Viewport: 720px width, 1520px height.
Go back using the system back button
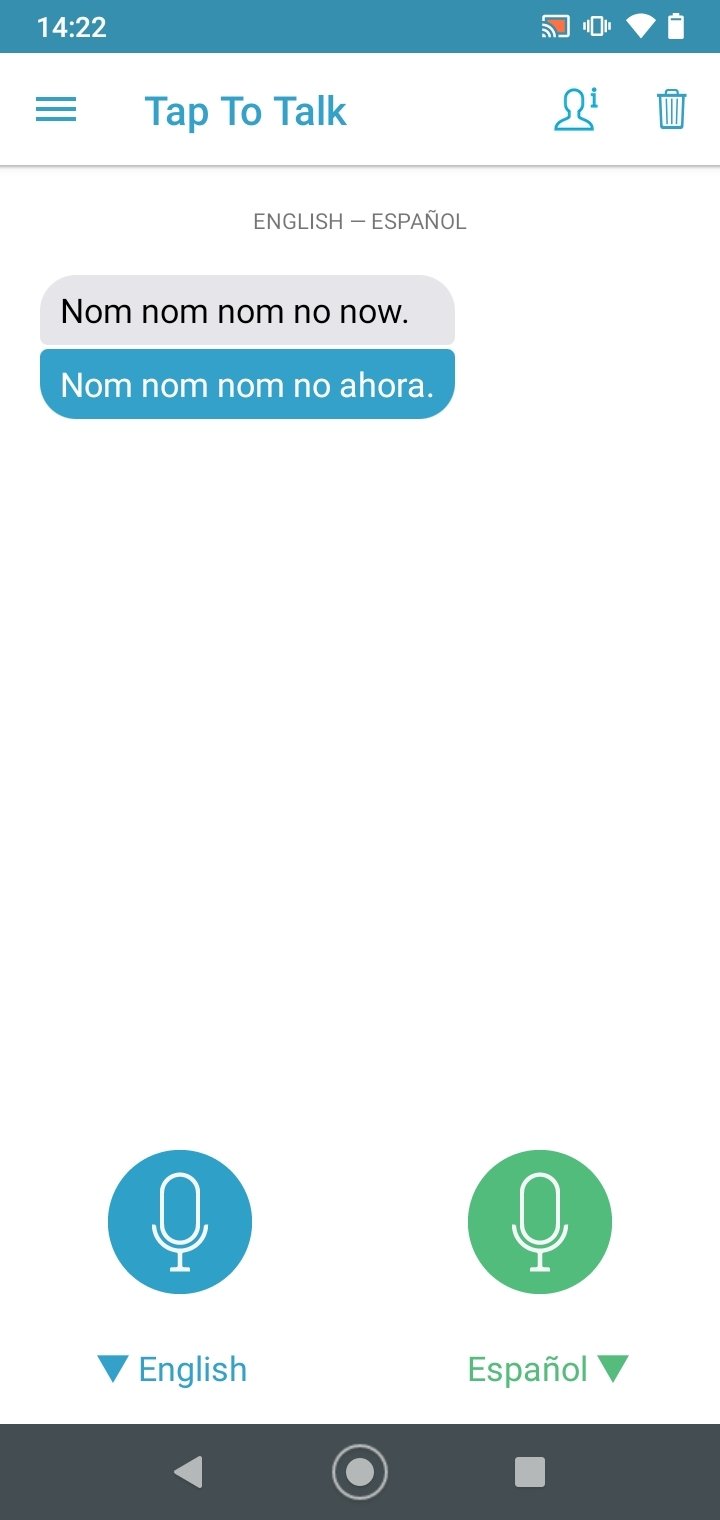pos(188,1472)
